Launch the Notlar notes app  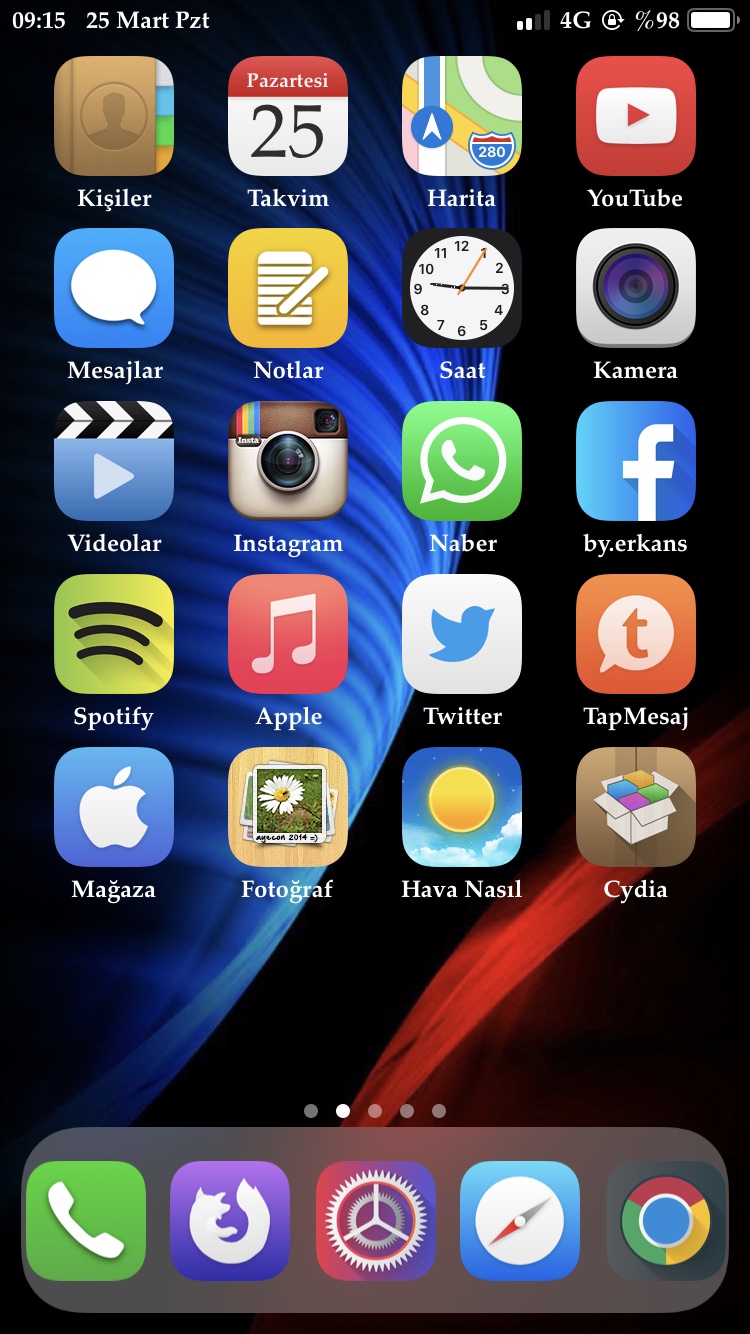[288, 288]
